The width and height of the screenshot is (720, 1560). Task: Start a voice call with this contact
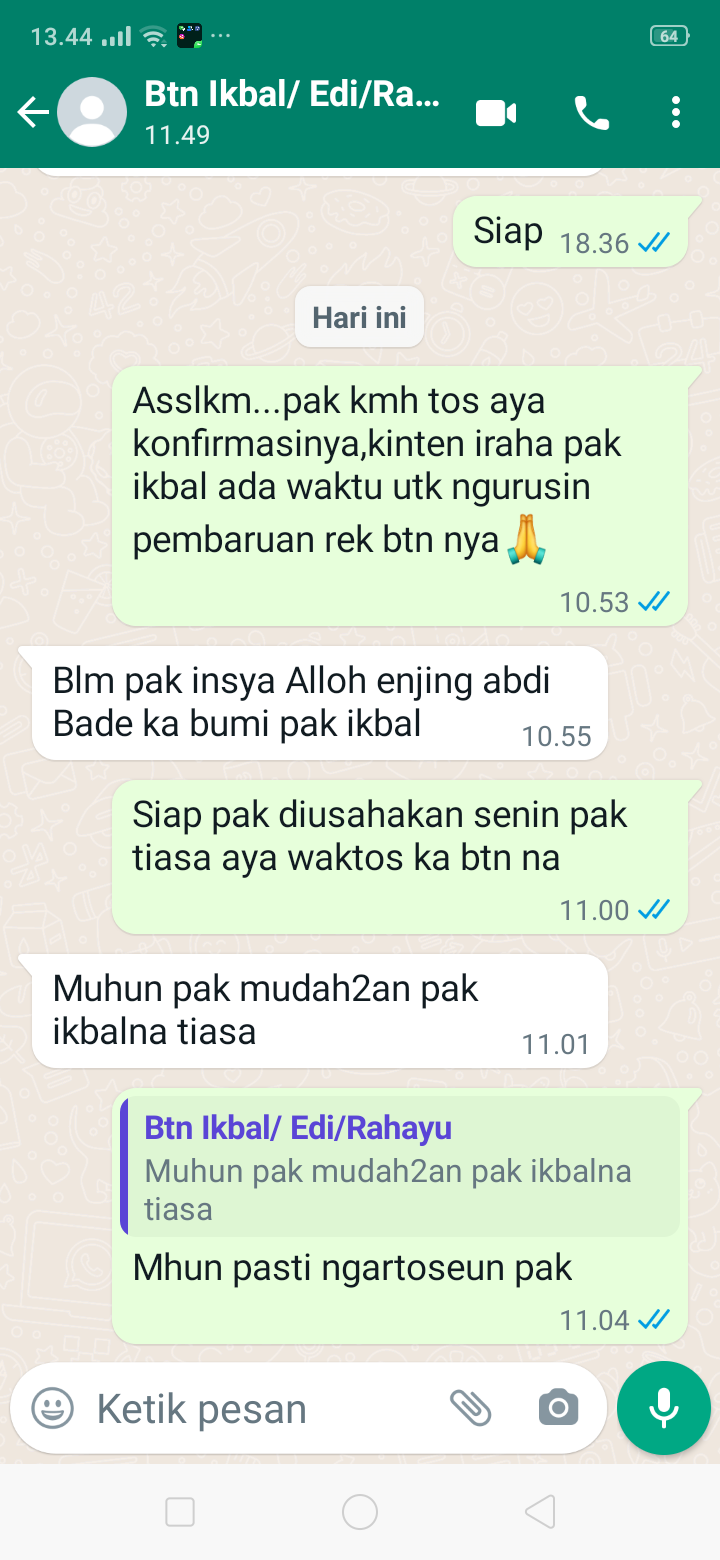(x=592, y=113)
